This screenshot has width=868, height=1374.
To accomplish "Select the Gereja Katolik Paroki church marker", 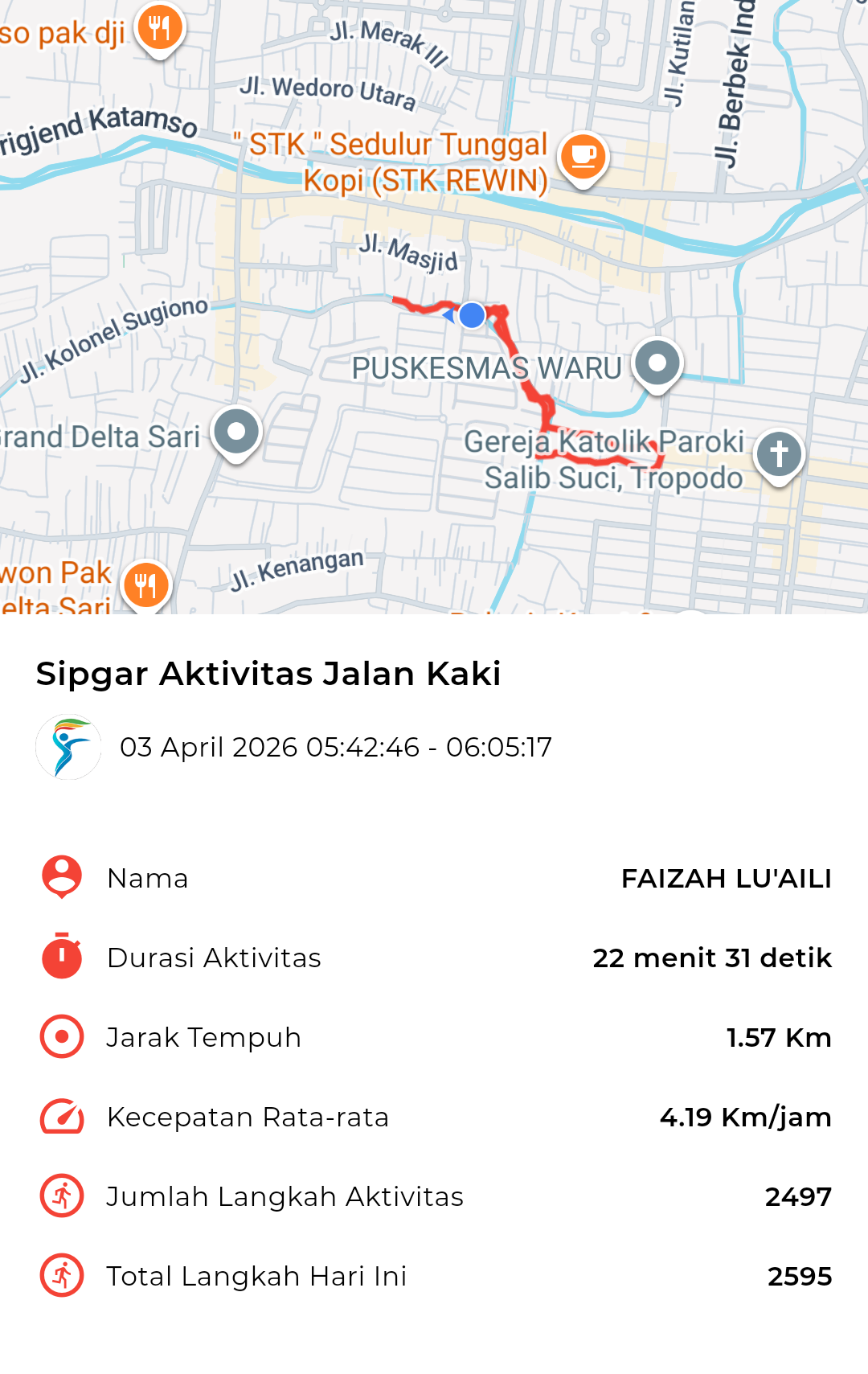I will (x=779, y=455).
